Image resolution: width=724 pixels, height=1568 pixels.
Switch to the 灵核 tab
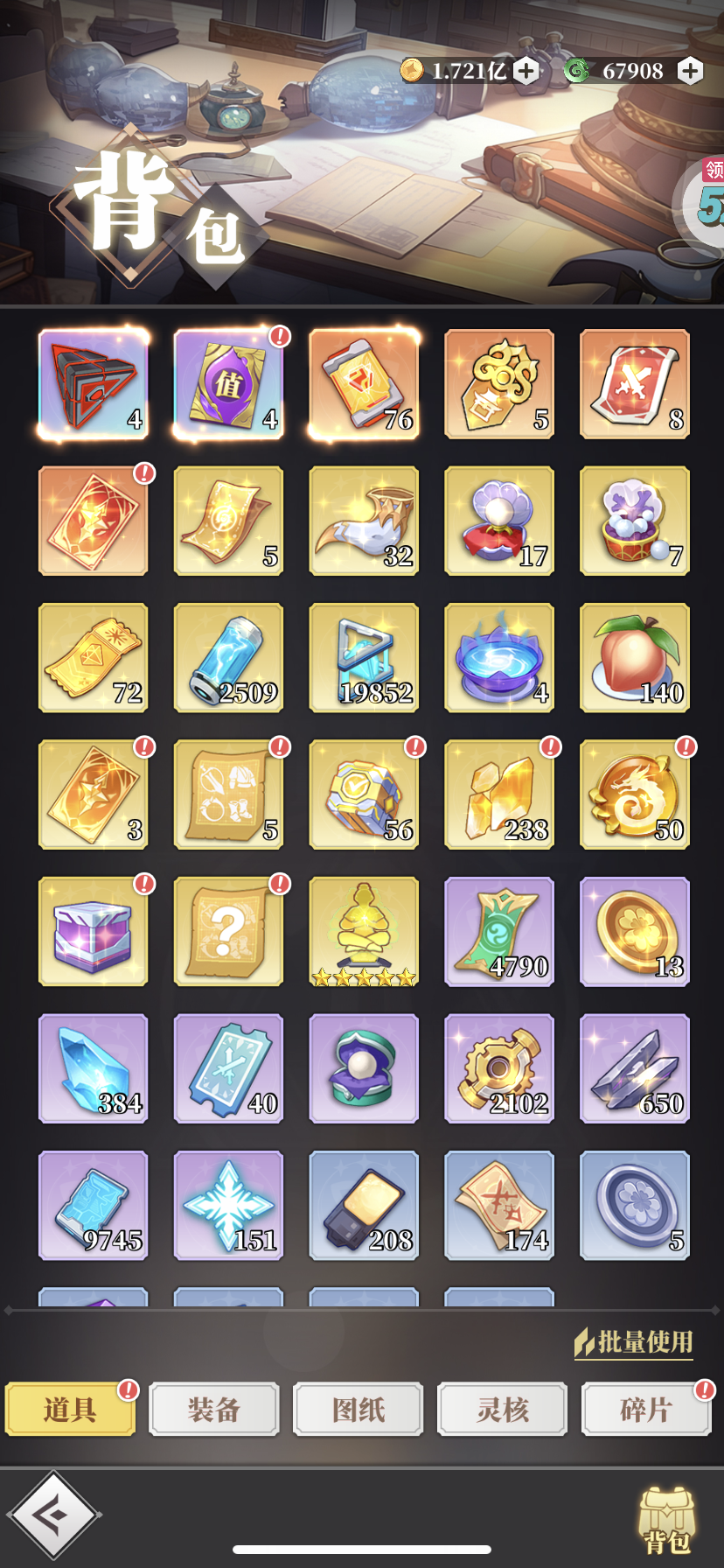(503, 1409)
